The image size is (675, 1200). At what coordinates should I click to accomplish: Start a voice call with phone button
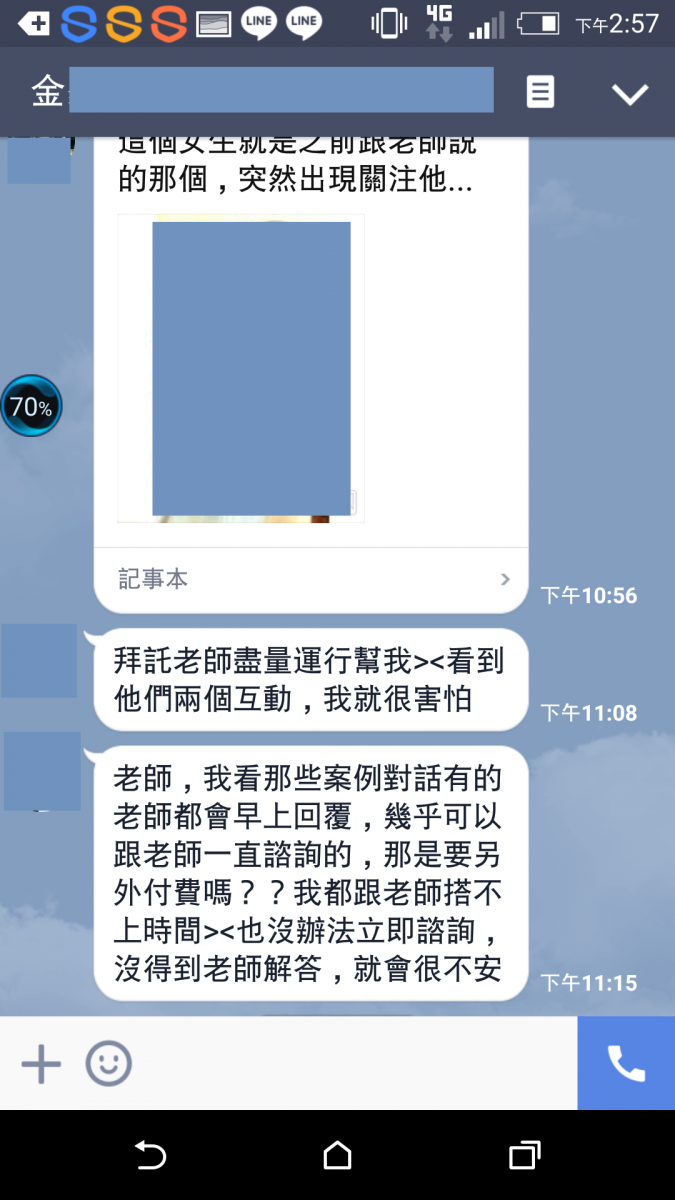626,1063
